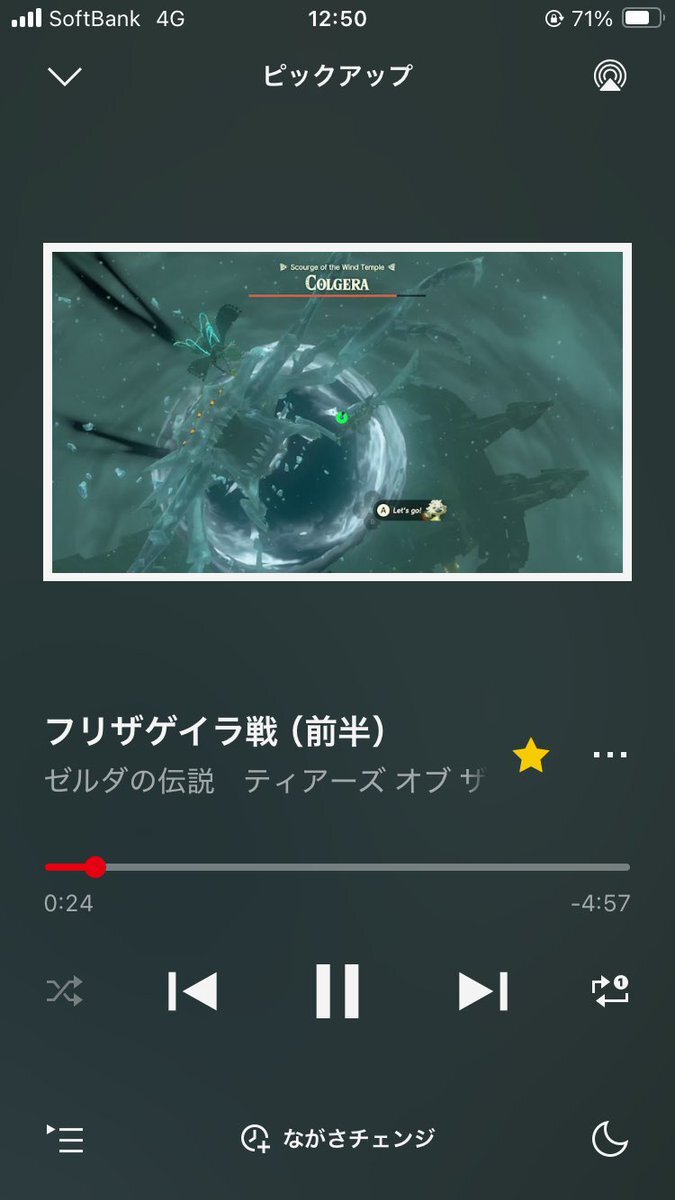Change the repeat-one mode
The height and width of the screenshot is (1200, 675).
click(609, 991)
